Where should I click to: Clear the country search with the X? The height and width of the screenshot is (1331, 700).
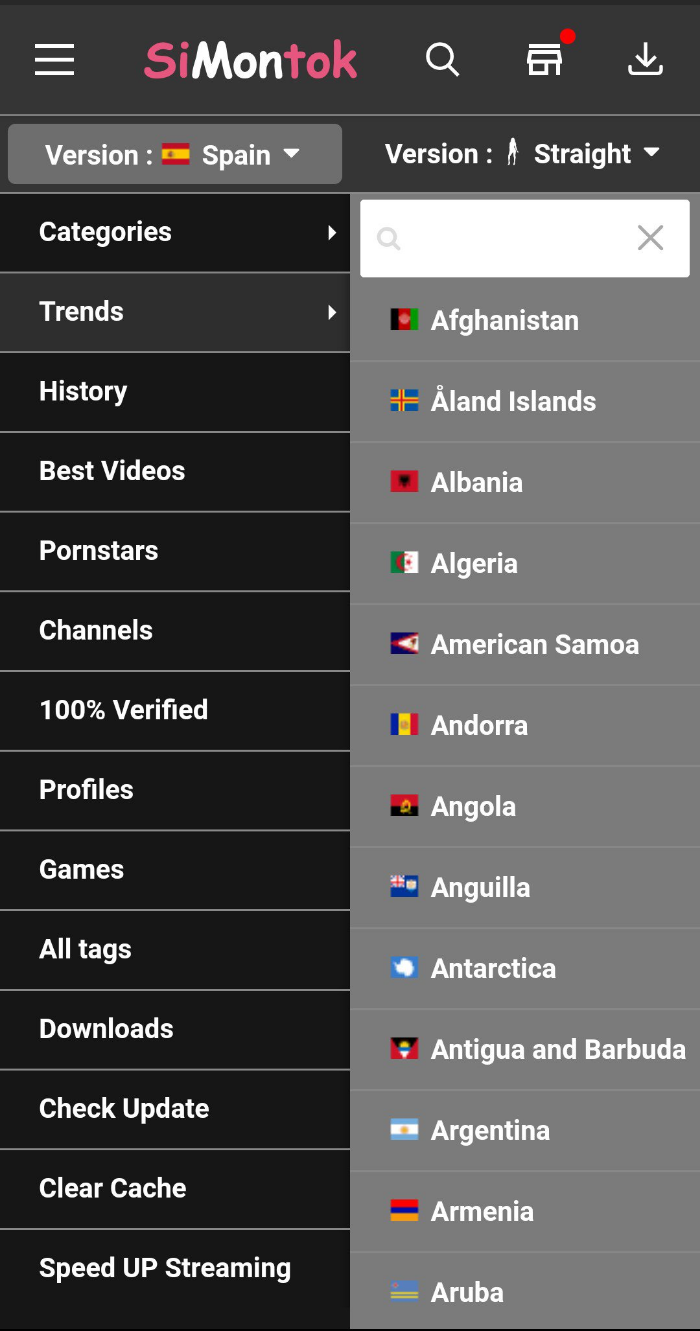651,238
